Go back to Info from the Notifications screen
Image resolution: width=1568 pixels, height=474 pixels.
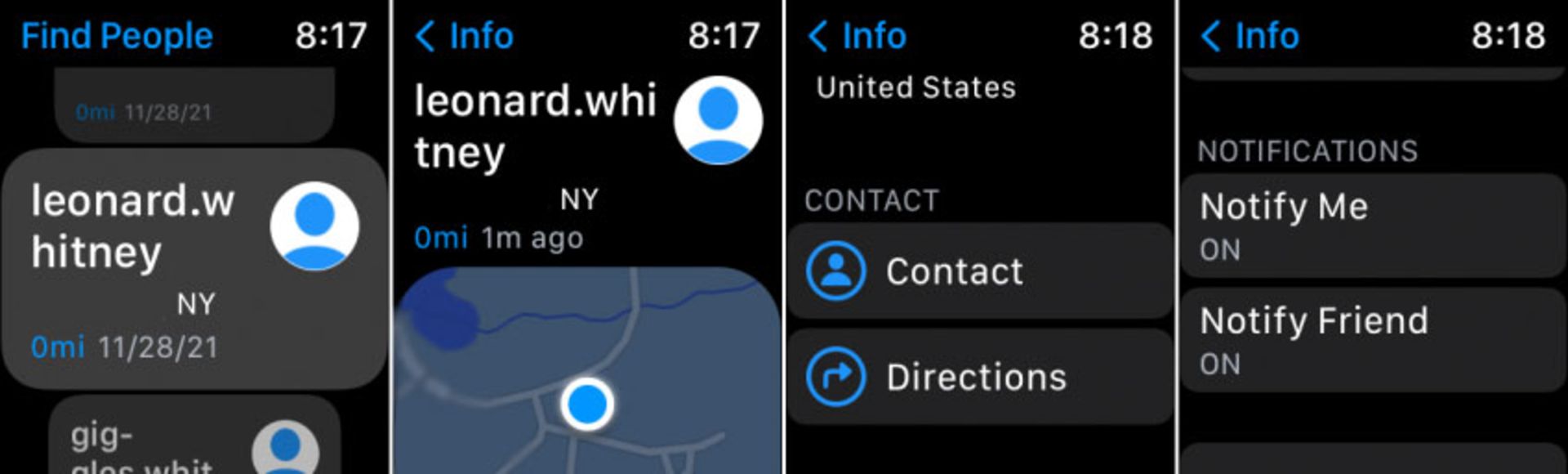[x=1249, y=36]
